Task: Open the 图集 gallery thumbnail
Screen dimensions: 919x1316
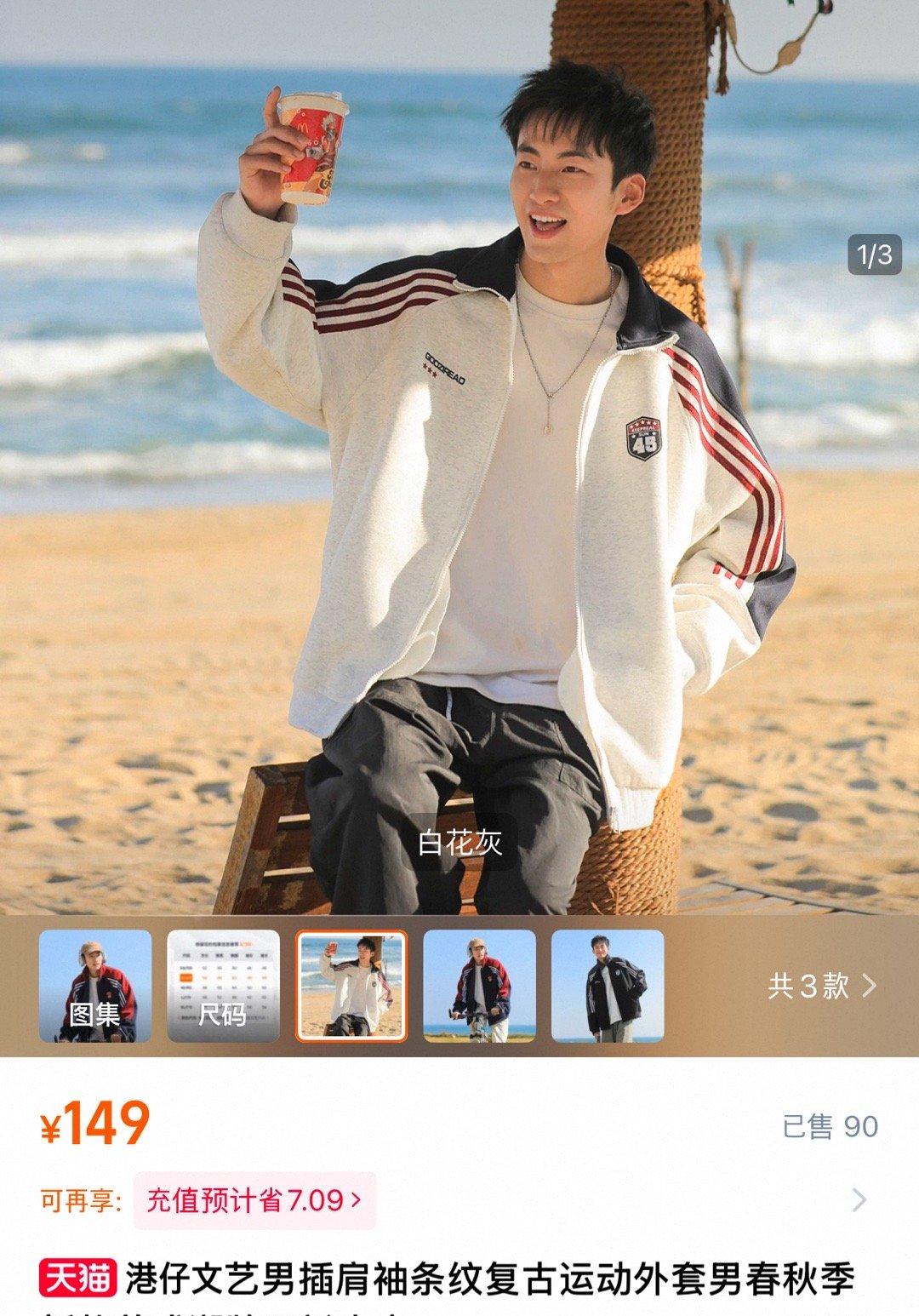Action: point(95,986)
